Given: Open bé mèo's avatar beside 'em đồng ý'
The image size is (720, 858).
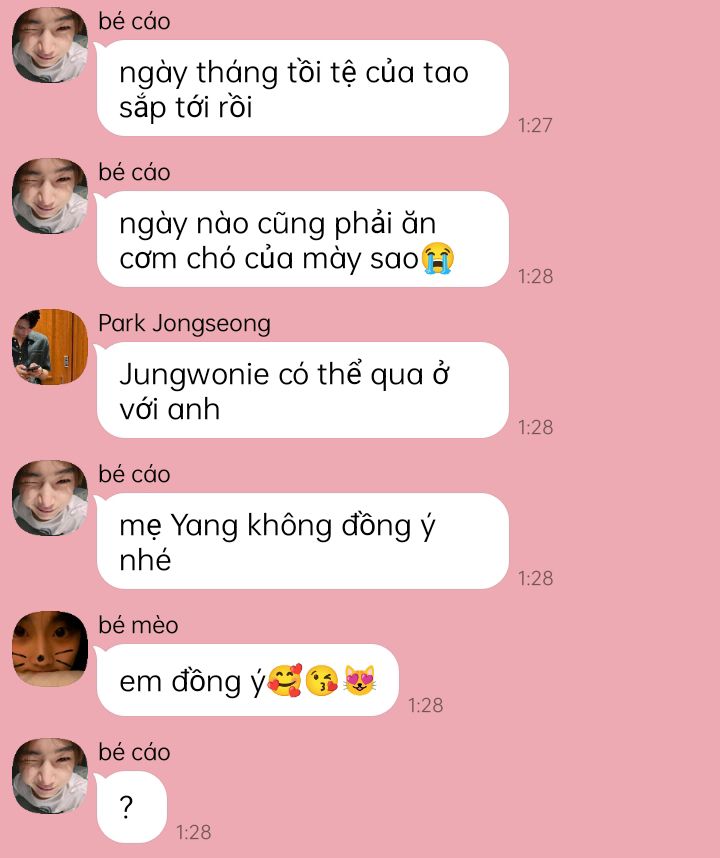Looking at the screenshot, I should [x=49, y=649].
